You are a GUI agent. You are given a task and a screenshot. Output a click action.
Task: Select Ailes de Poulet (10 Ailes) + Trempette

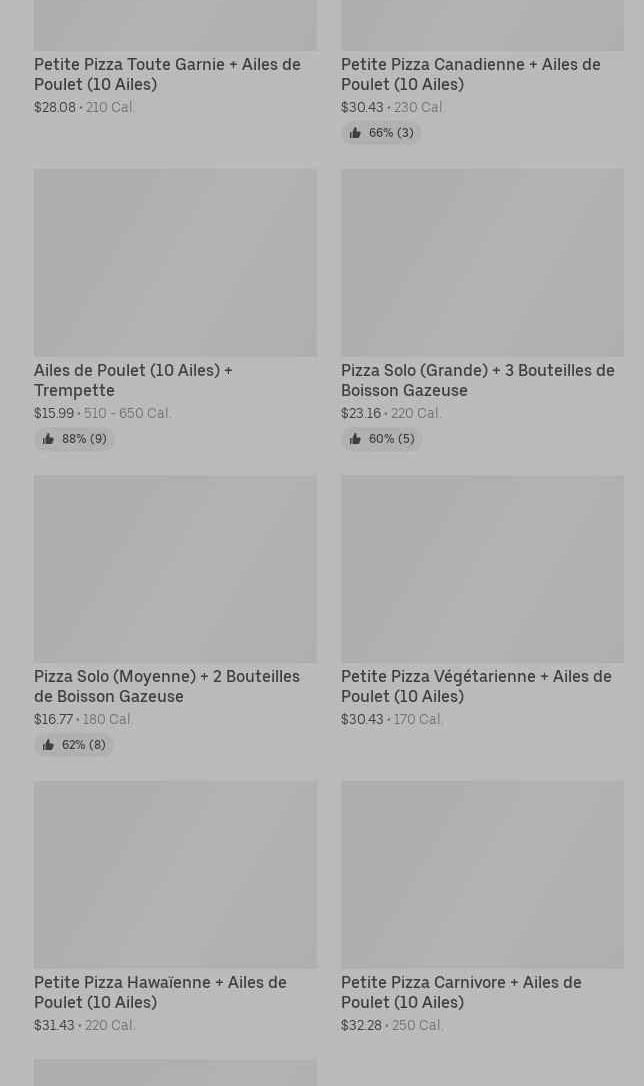(133, 380)
